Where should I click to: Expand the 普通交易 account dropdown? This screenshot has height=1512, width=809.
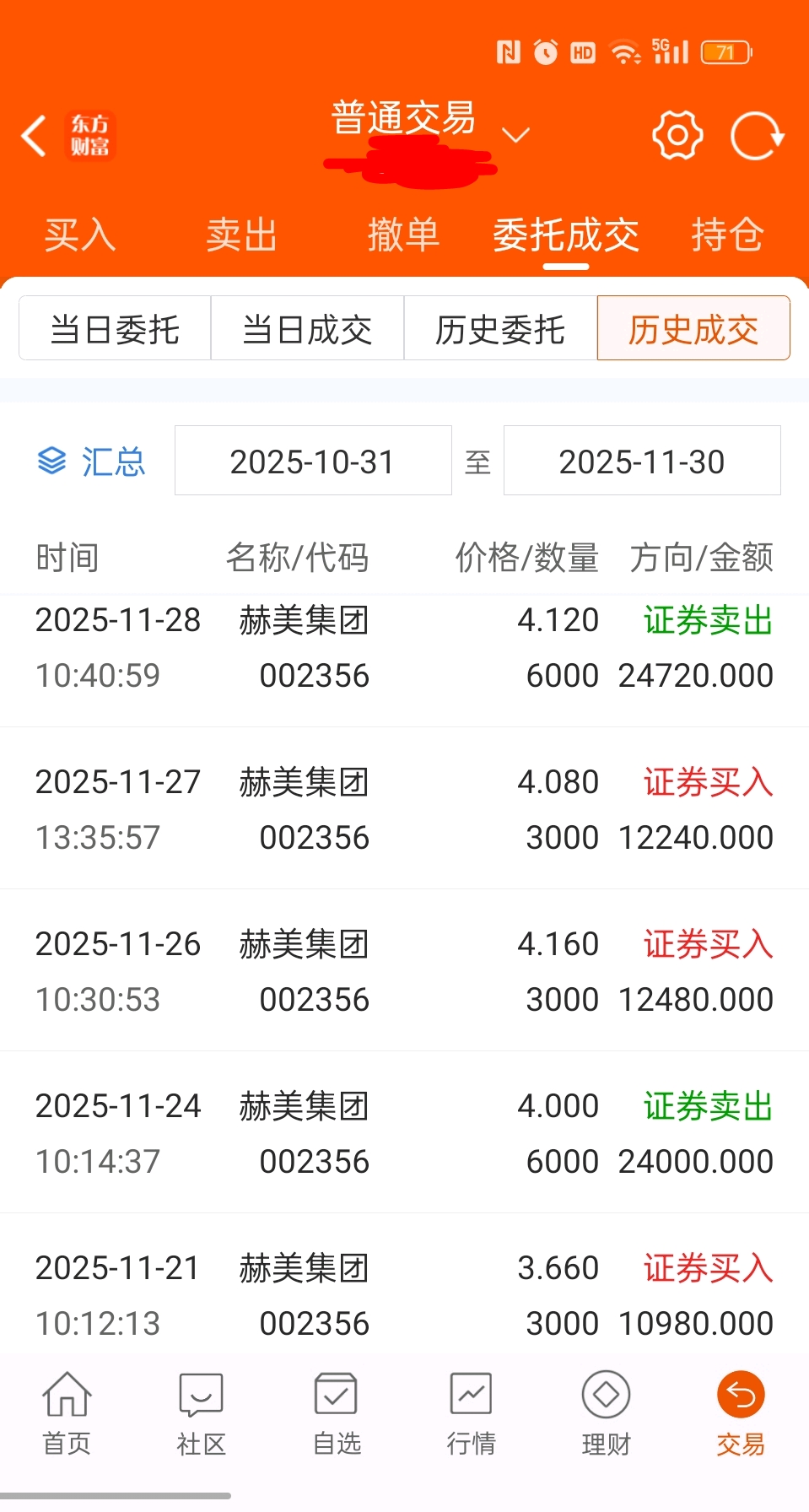515,135
